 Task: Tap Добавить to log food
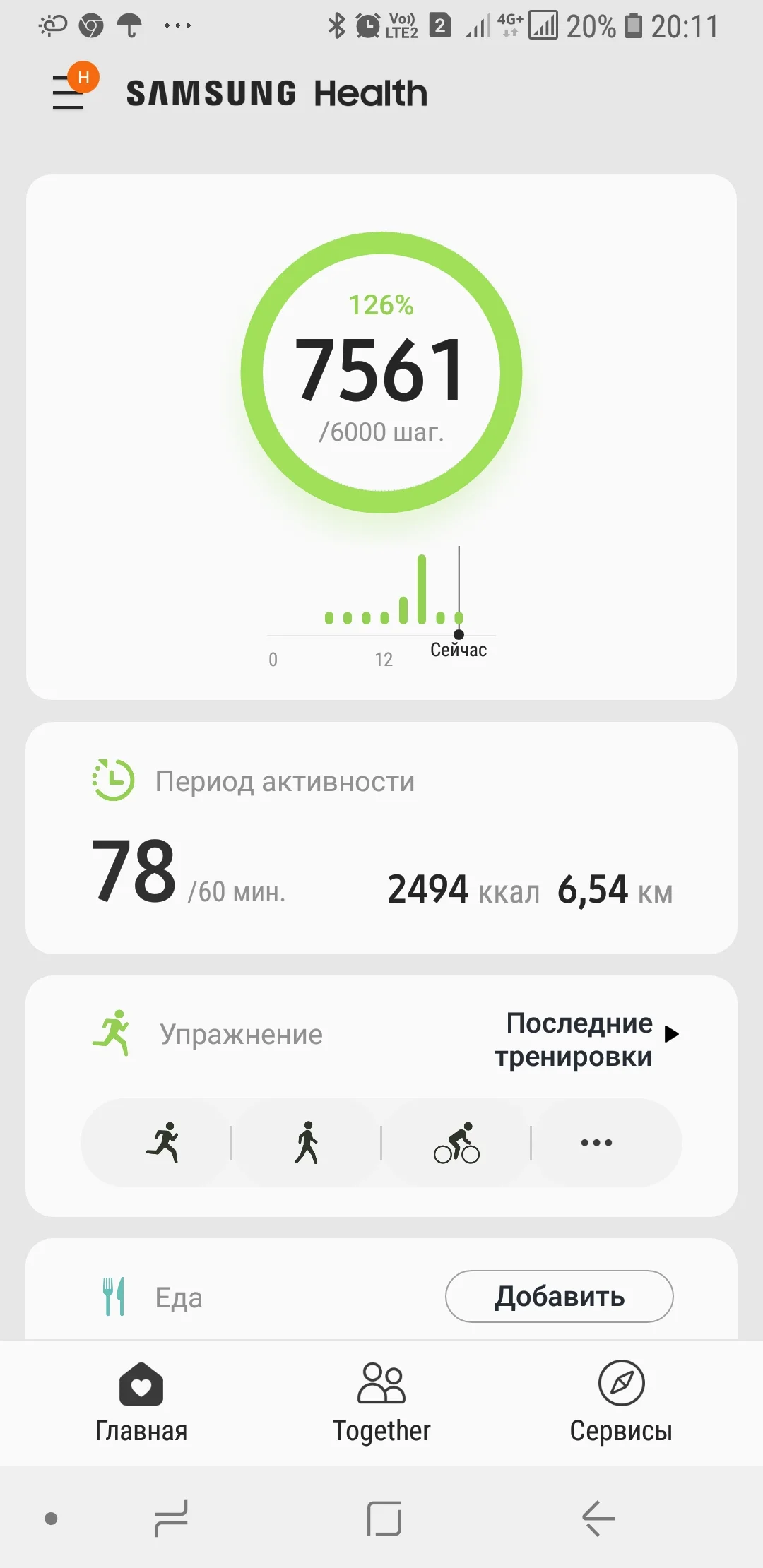[x=559, y=1296]
